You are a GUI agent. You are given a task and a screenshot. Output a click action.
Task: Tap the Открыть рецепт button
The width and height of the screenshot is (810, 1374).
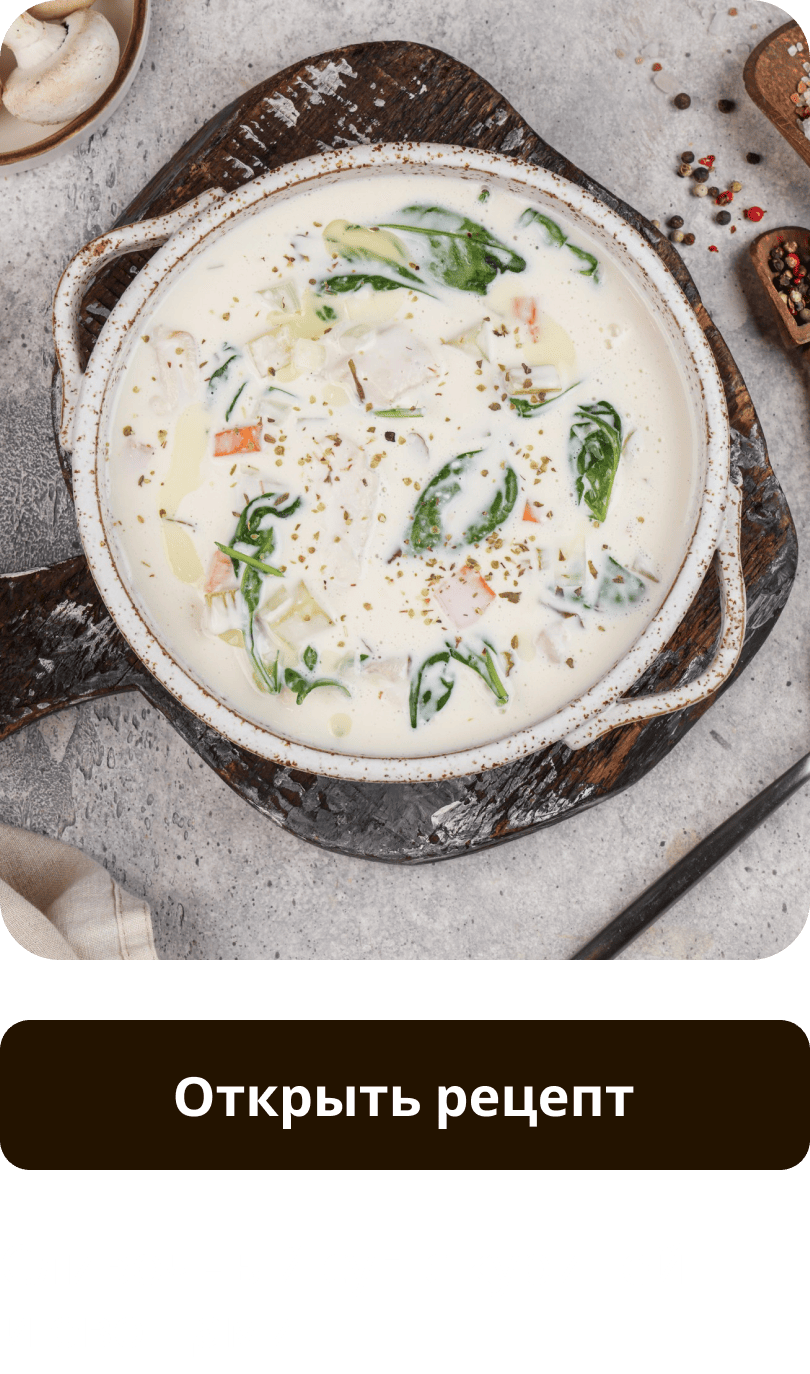click(404, 1095)
